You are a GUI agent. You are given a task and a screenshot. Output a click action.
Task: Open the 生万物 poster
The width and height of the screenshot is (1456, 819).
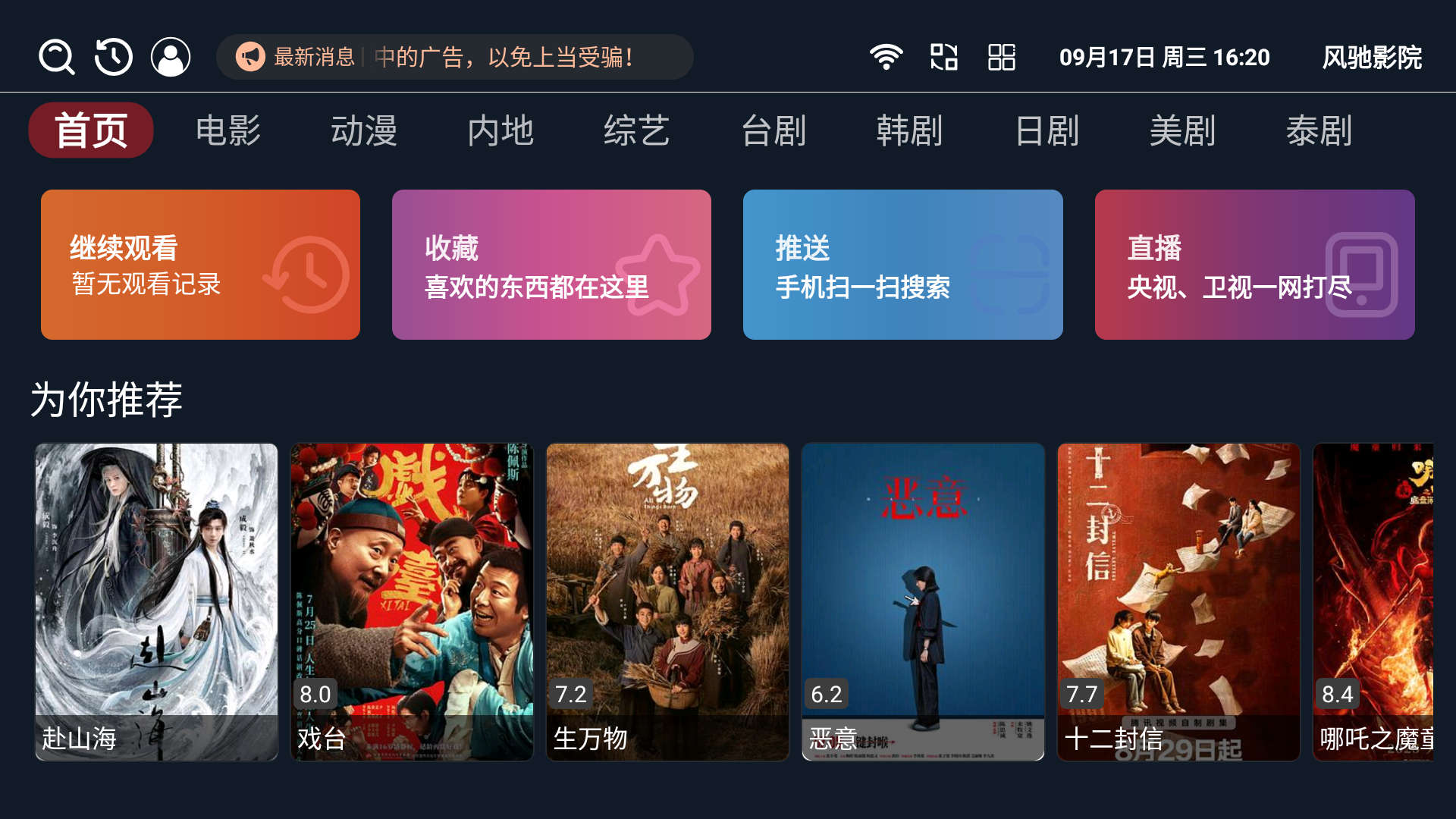(x=667, y=601)
